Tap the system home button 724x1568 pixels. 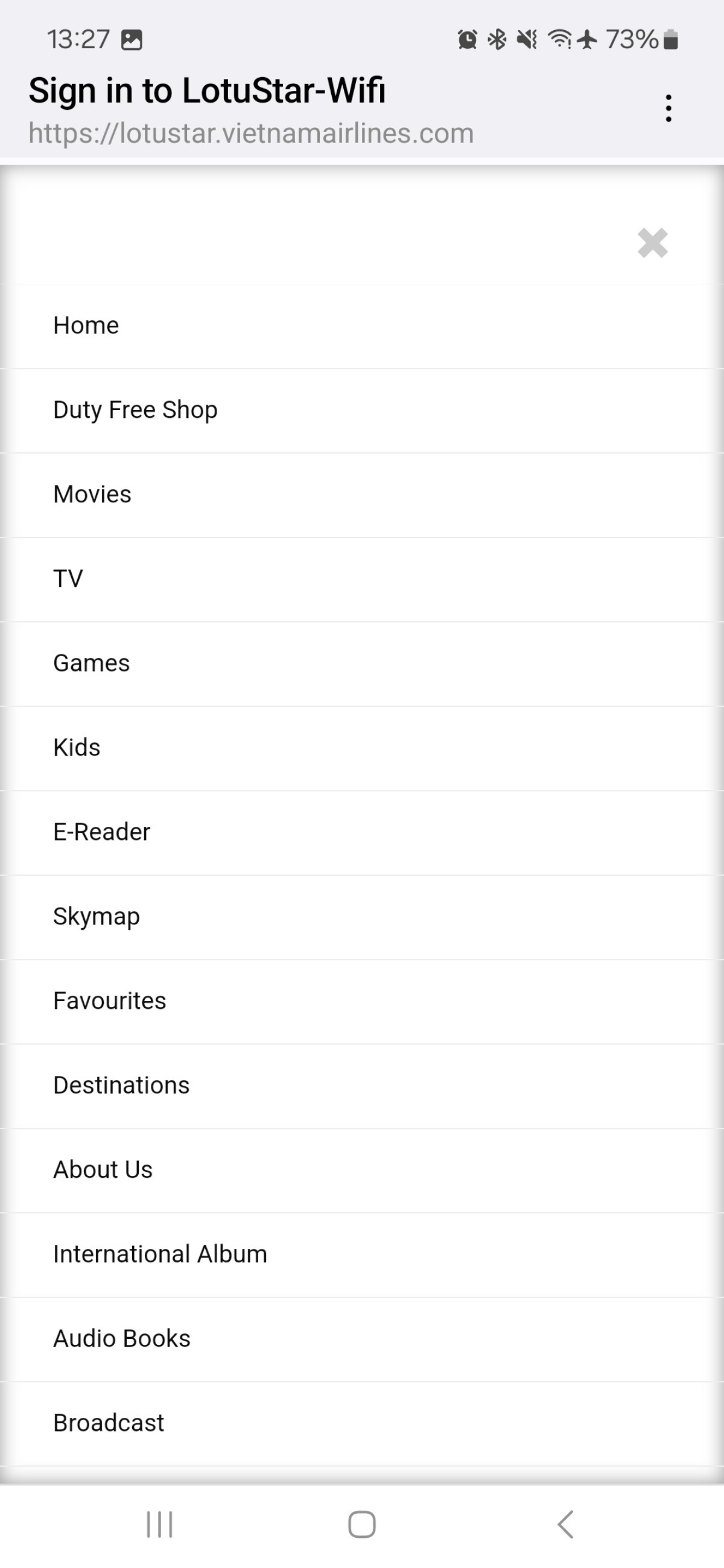tap(361, 1525)
